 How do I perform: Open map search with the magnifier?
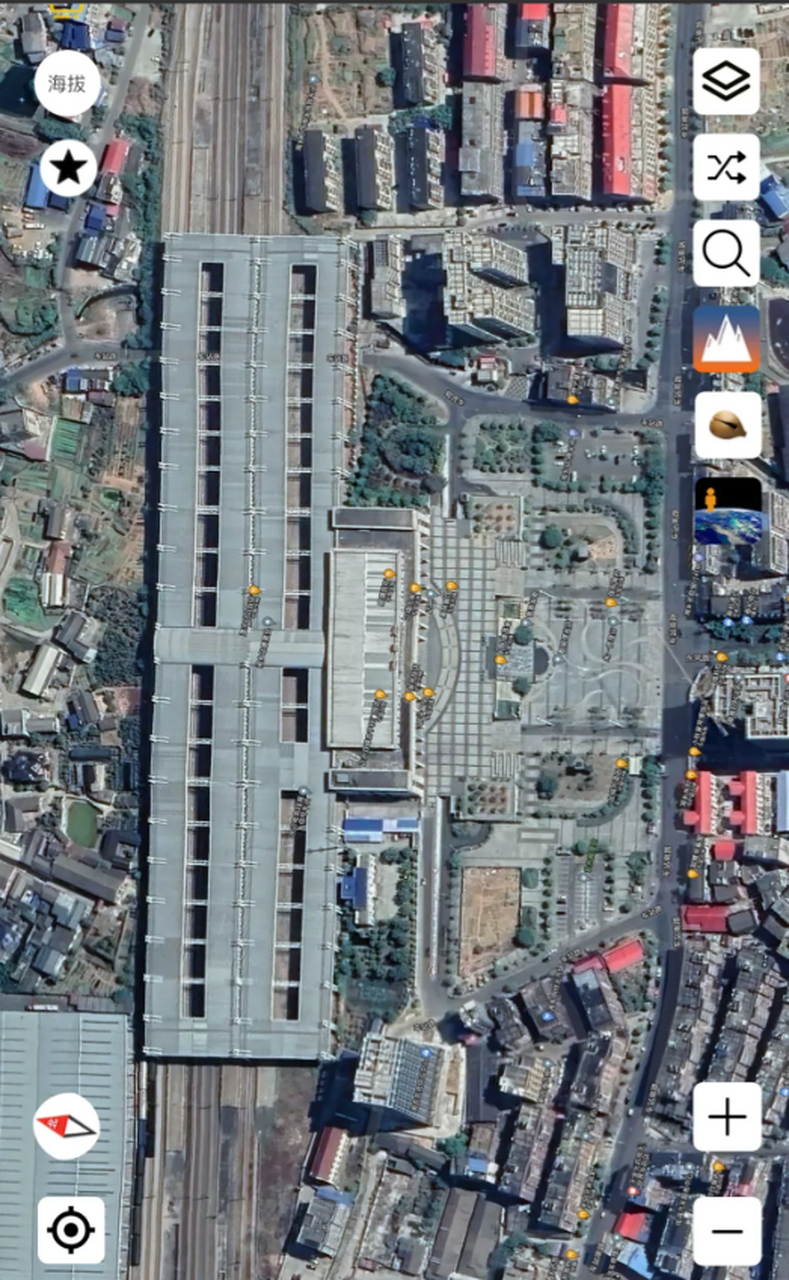click(726, 253)
